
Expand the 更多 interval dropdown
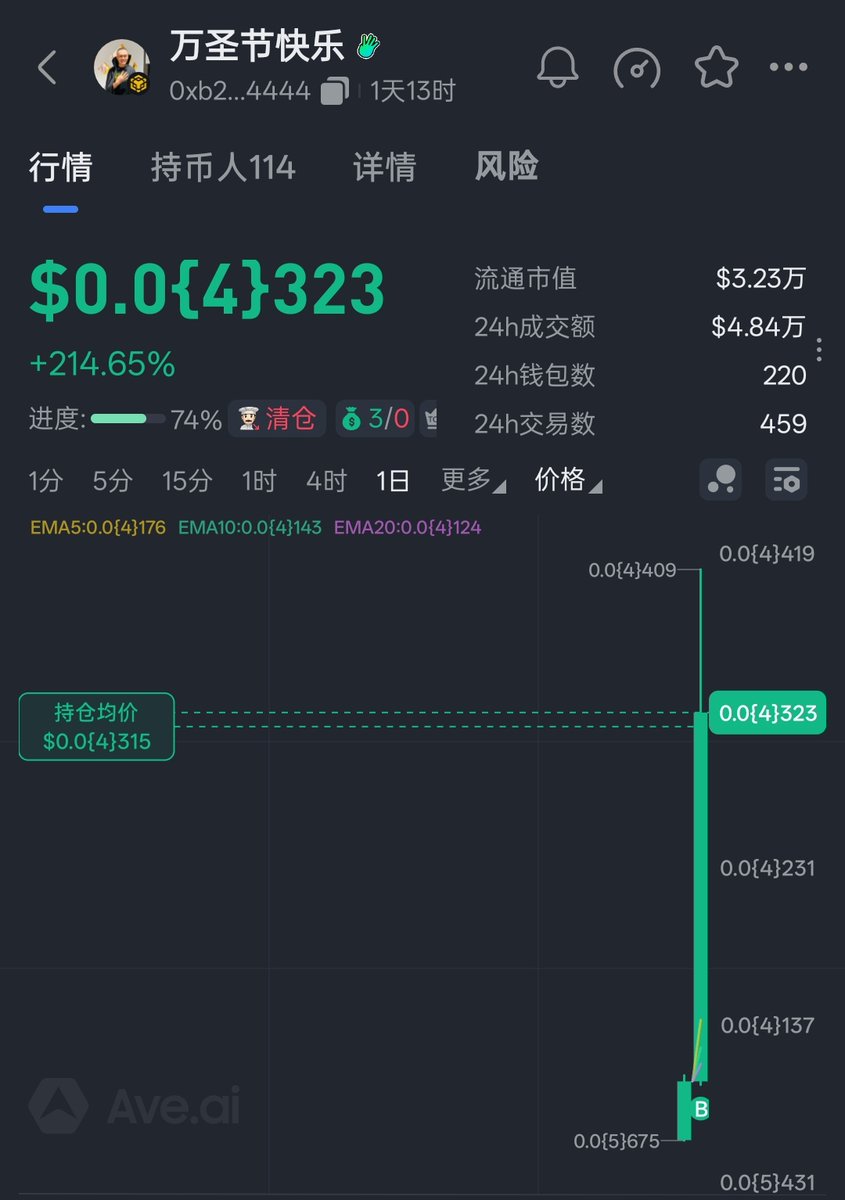[473, 481]
